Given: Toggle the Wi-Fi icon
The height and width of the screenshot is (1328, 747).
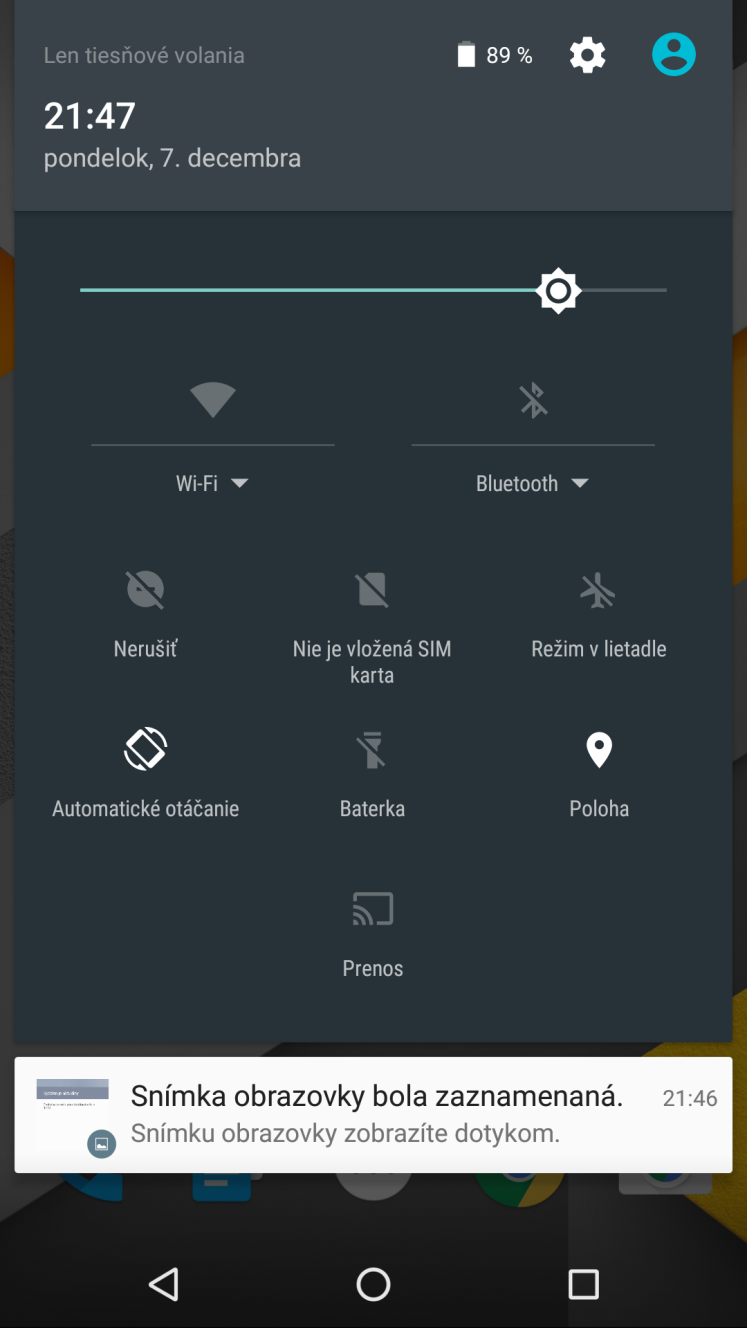Looking at the screenshot, I should (x=213, y=400).
